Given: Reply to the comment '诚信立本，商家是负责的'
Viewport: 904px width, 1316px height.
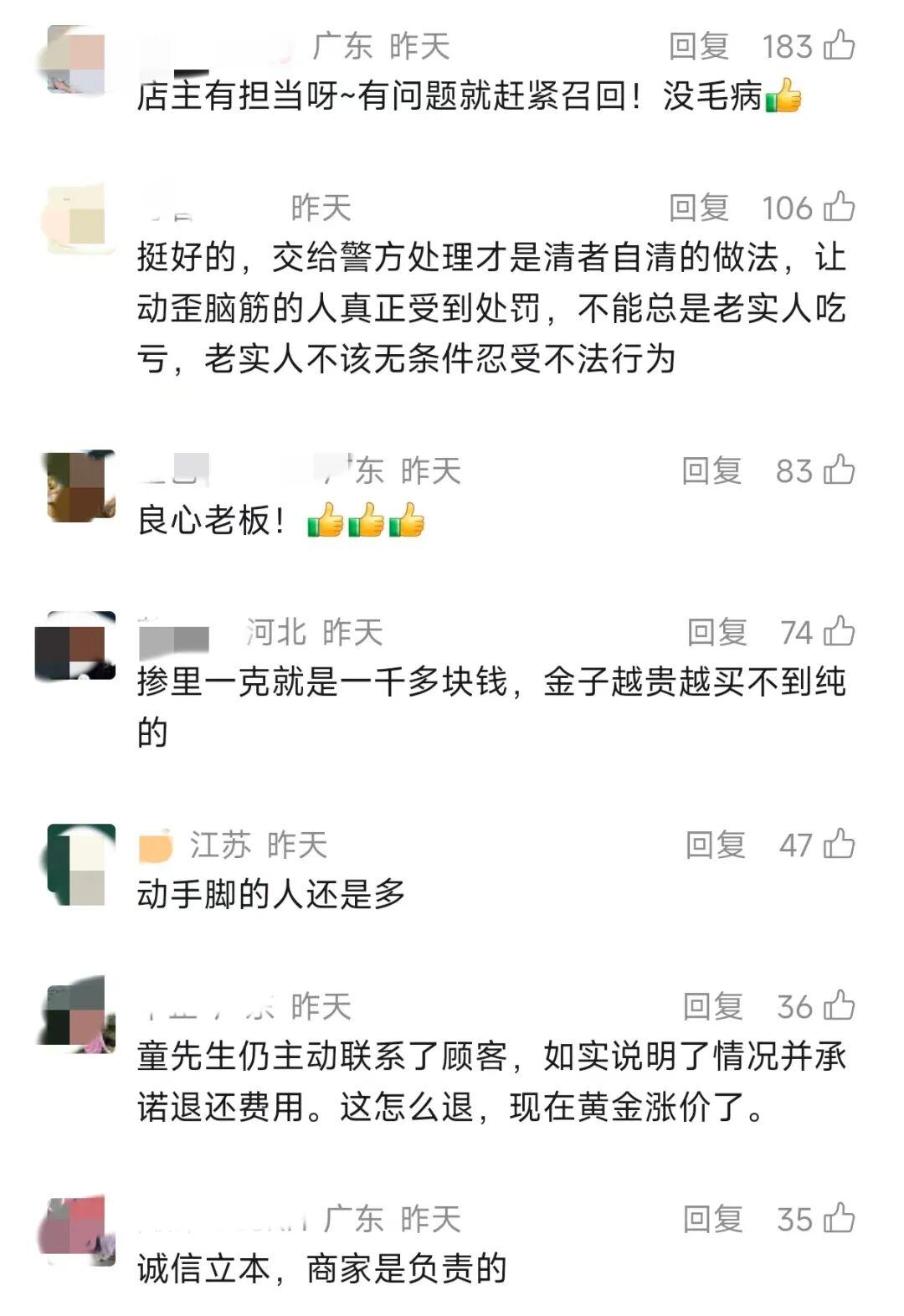Looking at the screenshot, I should [x=712, y=1219].
